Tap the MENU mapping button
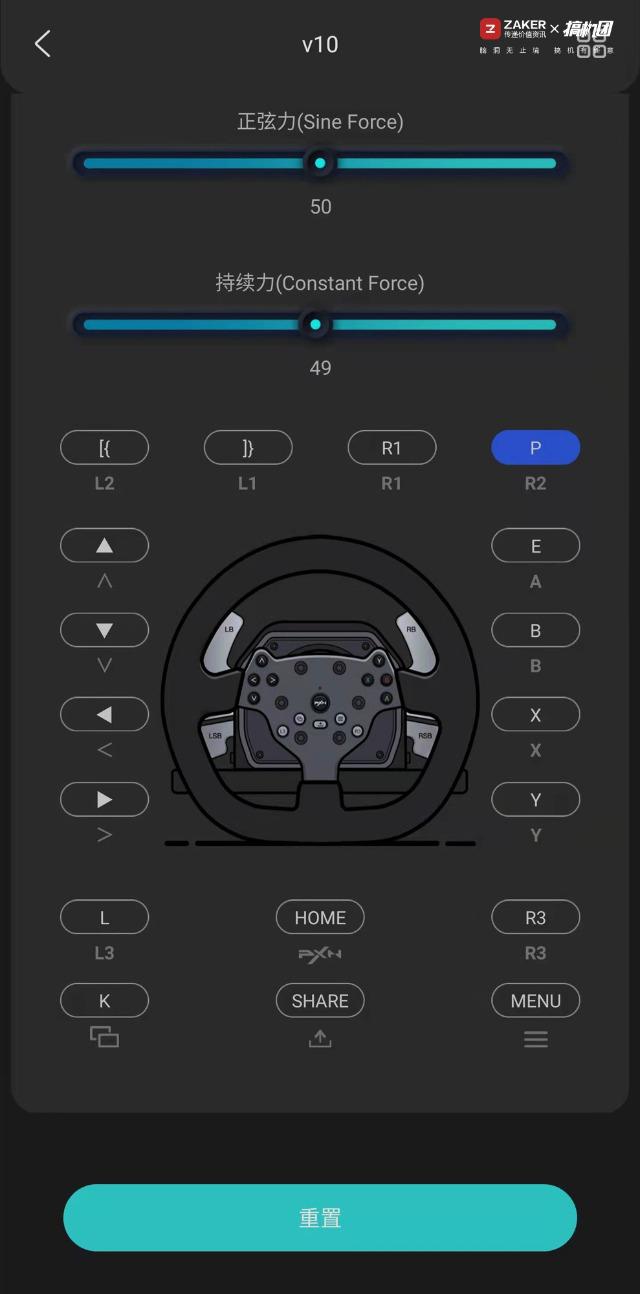 pyautogui.click(x=536, y=1000)
